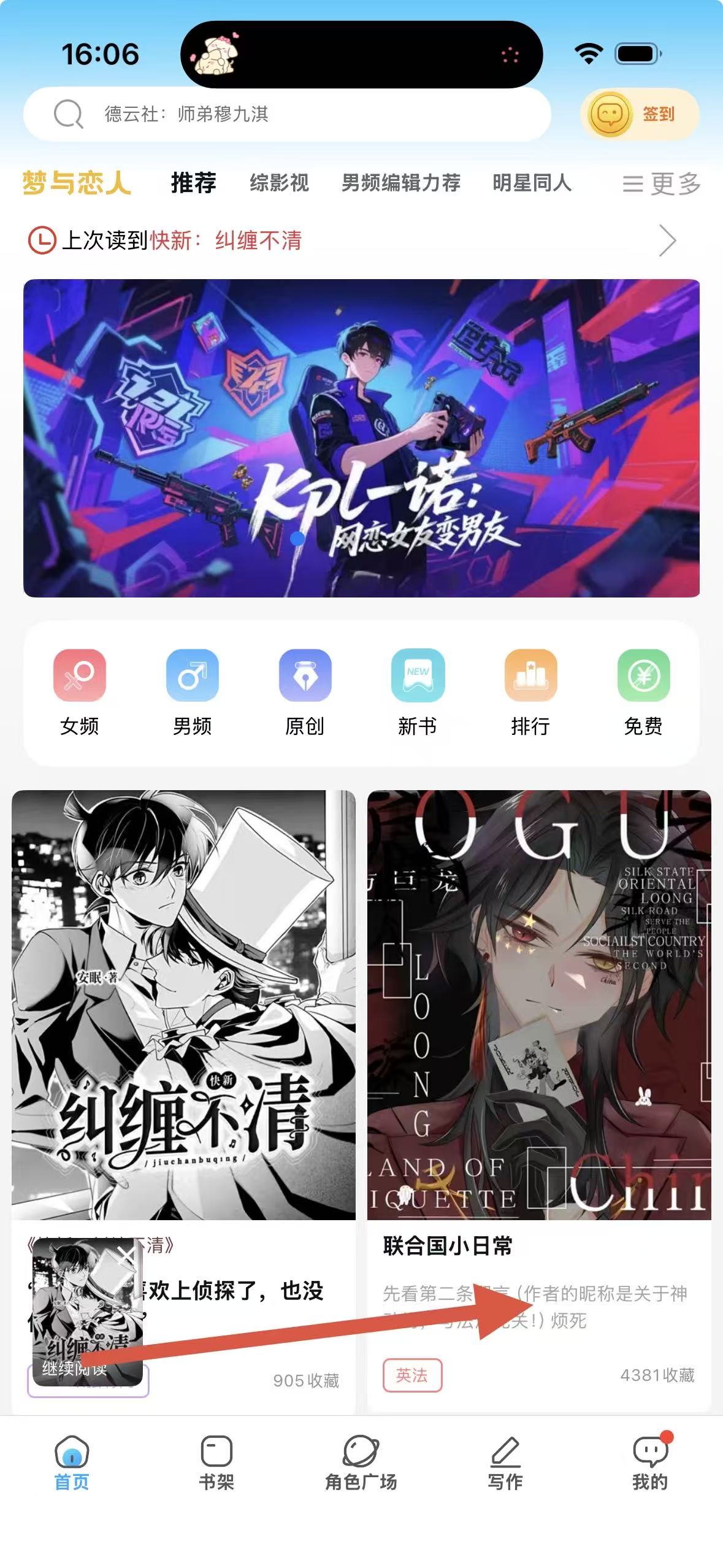Expand the 更多 categories menu
The height and width of the screenshot is (1568, 723).
(x=661, y=183)
